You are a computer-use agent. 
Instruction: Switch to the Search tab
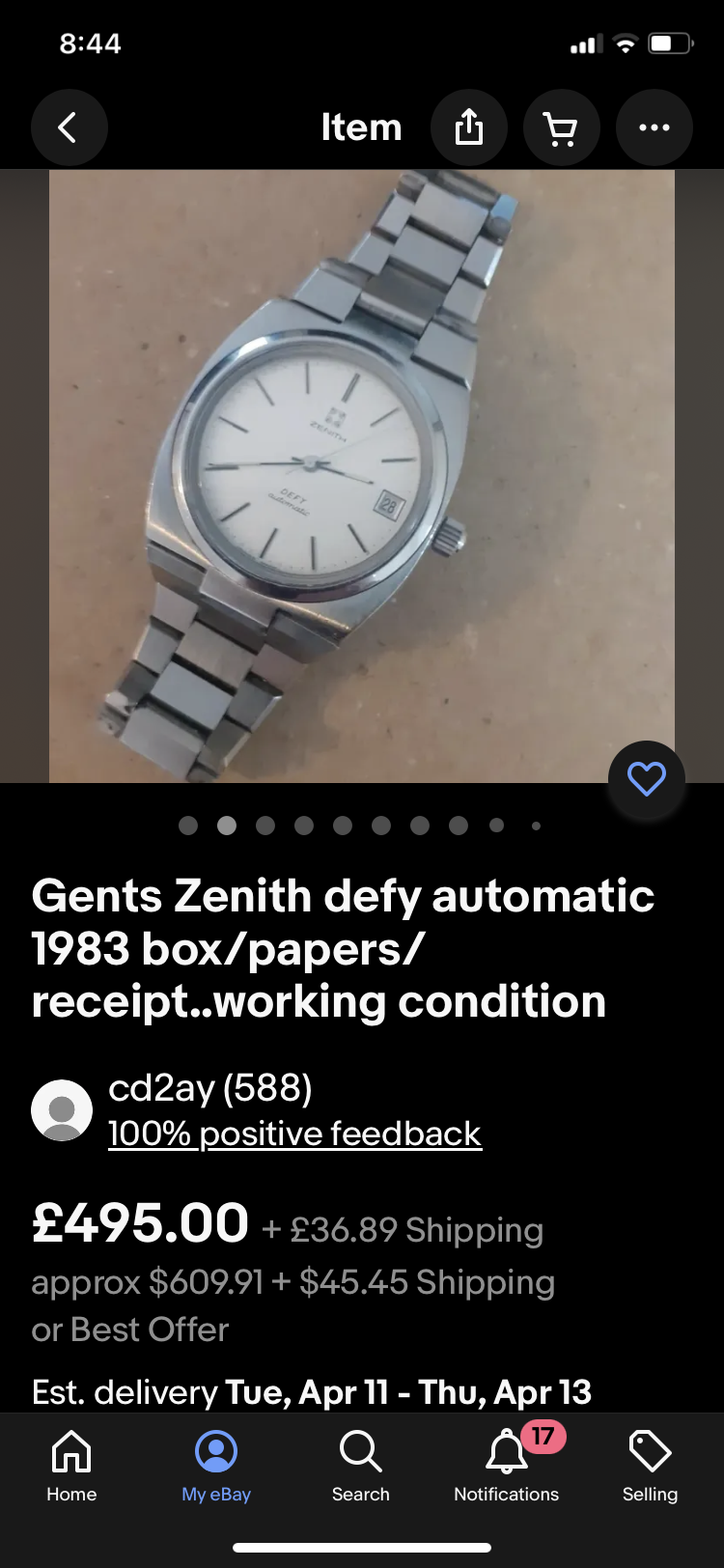click(x=361, y=1466)
